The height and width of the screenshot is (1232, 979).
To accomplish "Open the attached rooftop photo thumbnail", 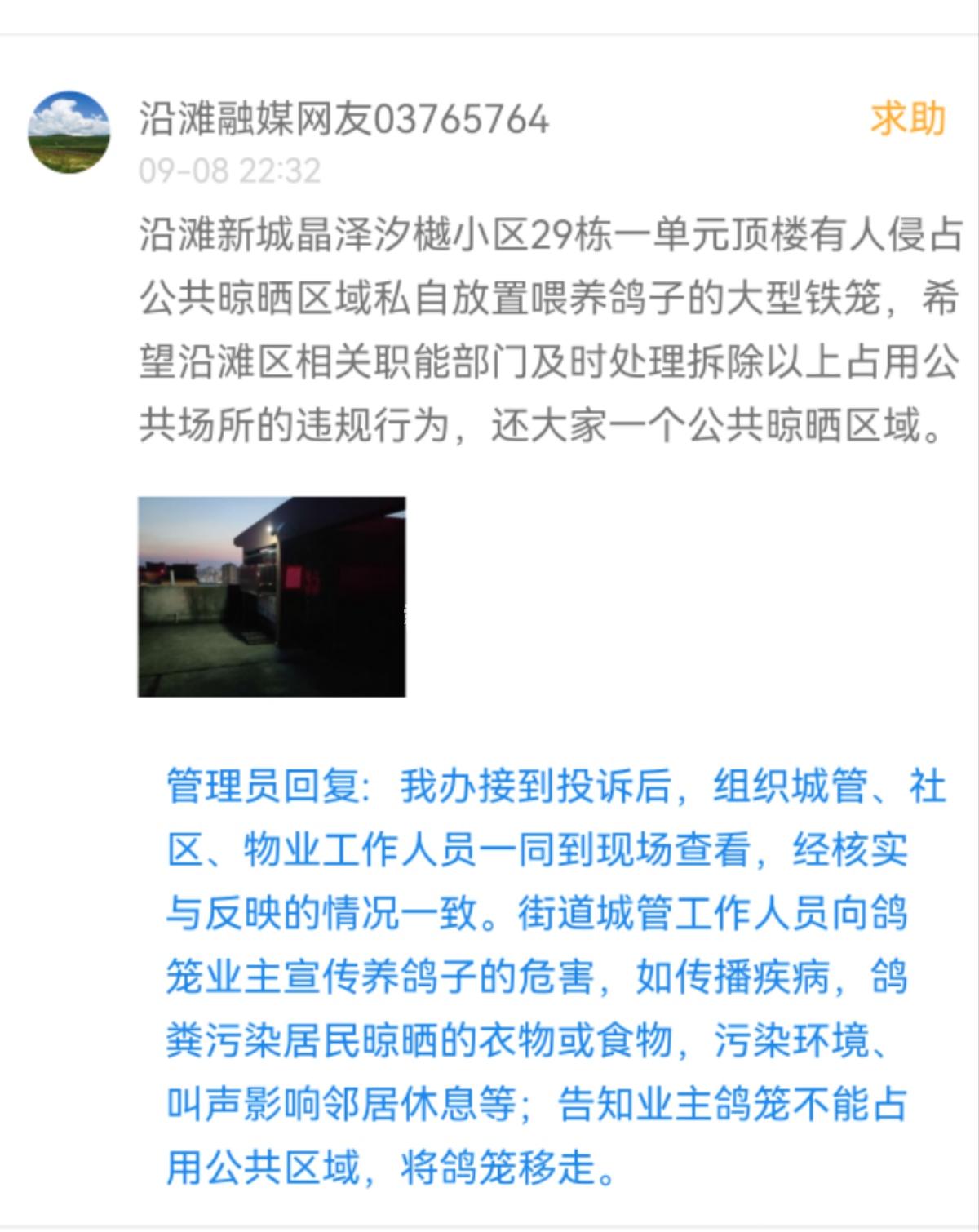I will [271, 596].
